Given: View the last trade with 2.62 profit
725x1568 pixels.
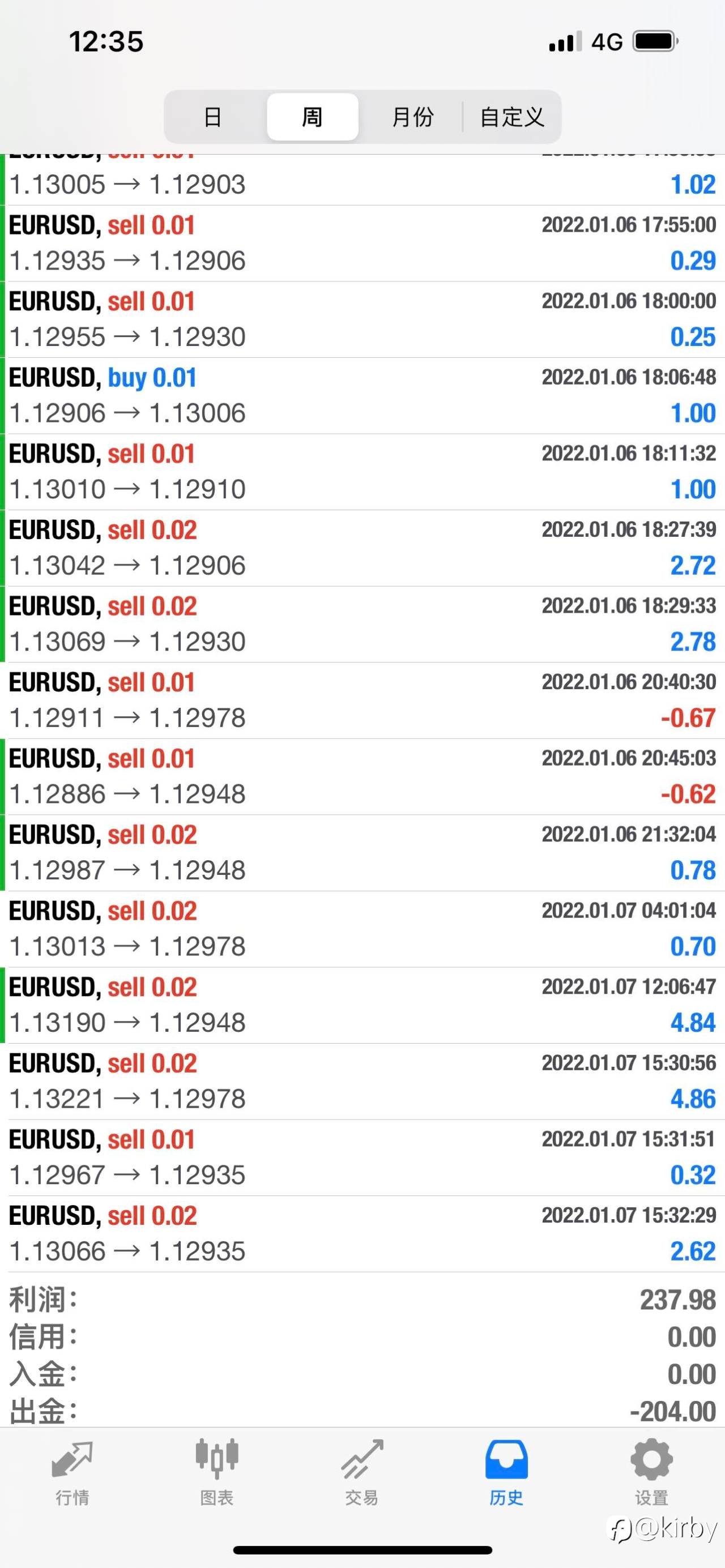Looking at the screenshot, I should pyautogui.click(x=362, y=1234).
